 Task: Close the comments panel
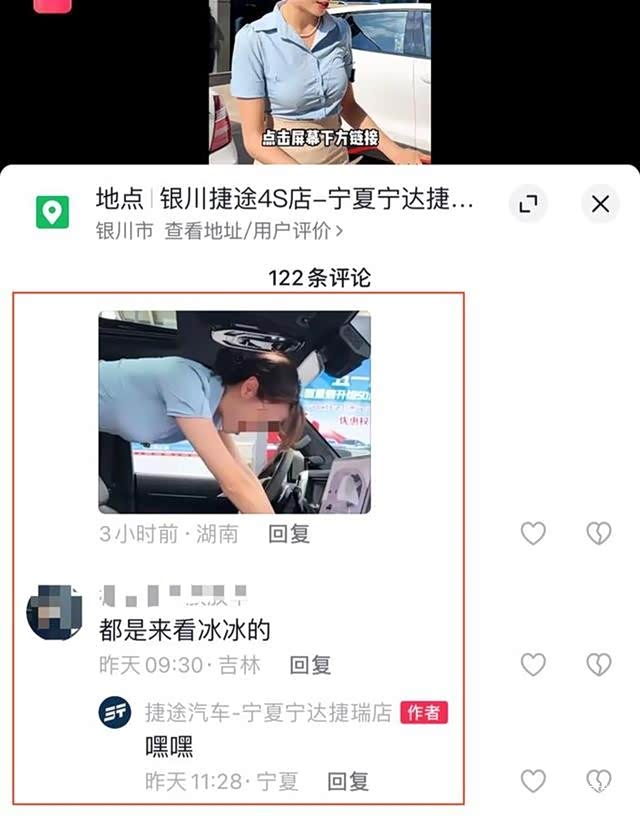pos(600,204)
